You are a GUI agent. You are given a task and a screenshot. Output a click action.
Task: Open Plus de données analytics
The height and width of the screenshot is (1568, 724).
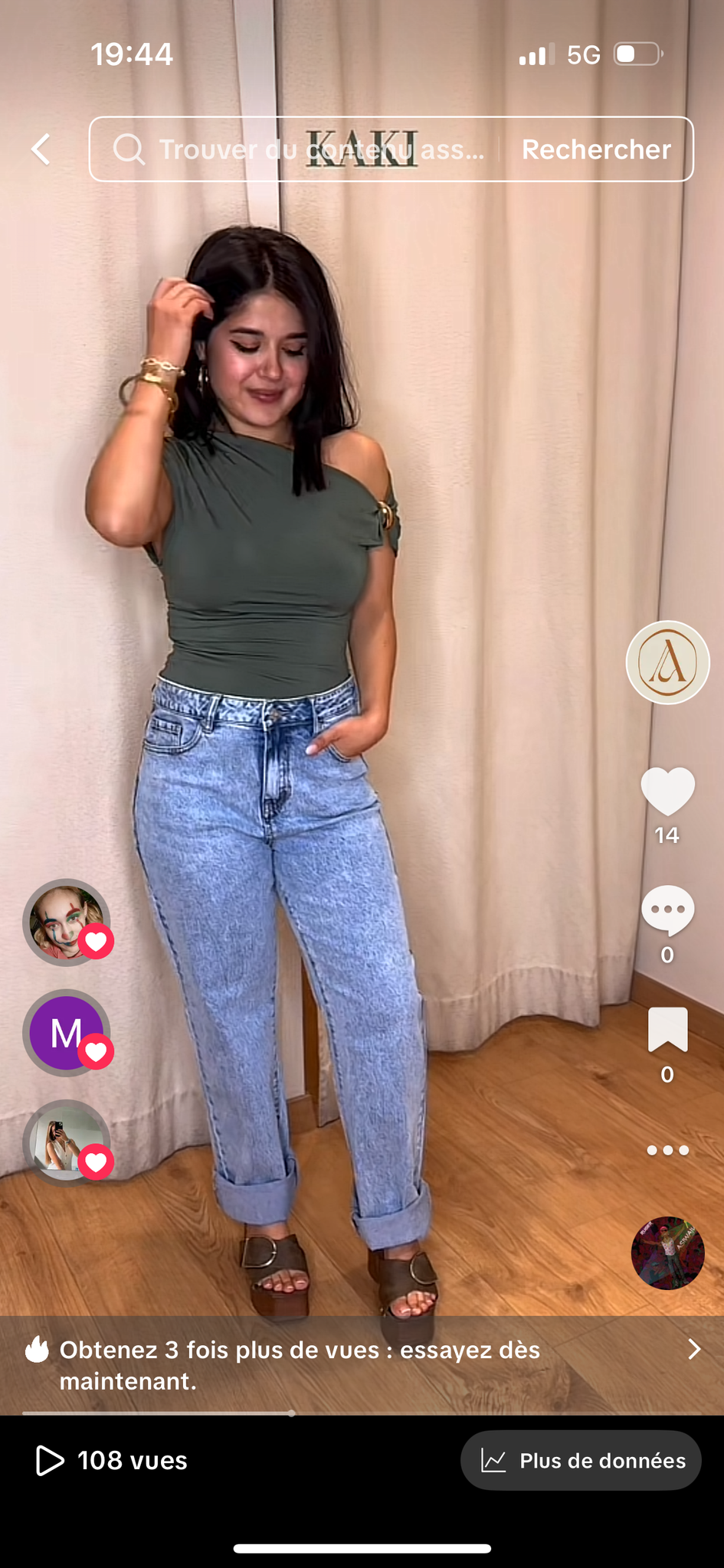(x=581, y=1461)
